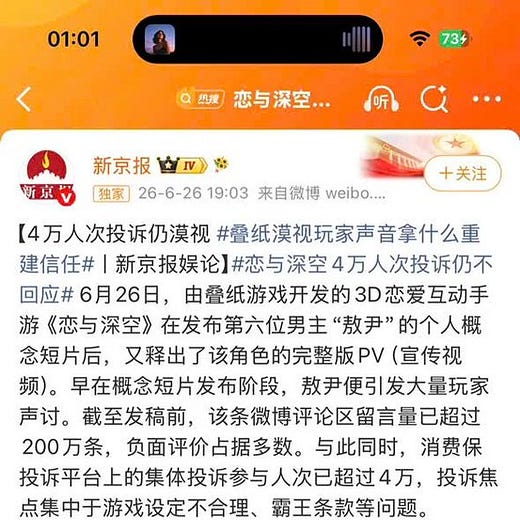Tap the headphone listen icon
The width and height of the screenshot is (520, 520).
(x=381, y=99)
